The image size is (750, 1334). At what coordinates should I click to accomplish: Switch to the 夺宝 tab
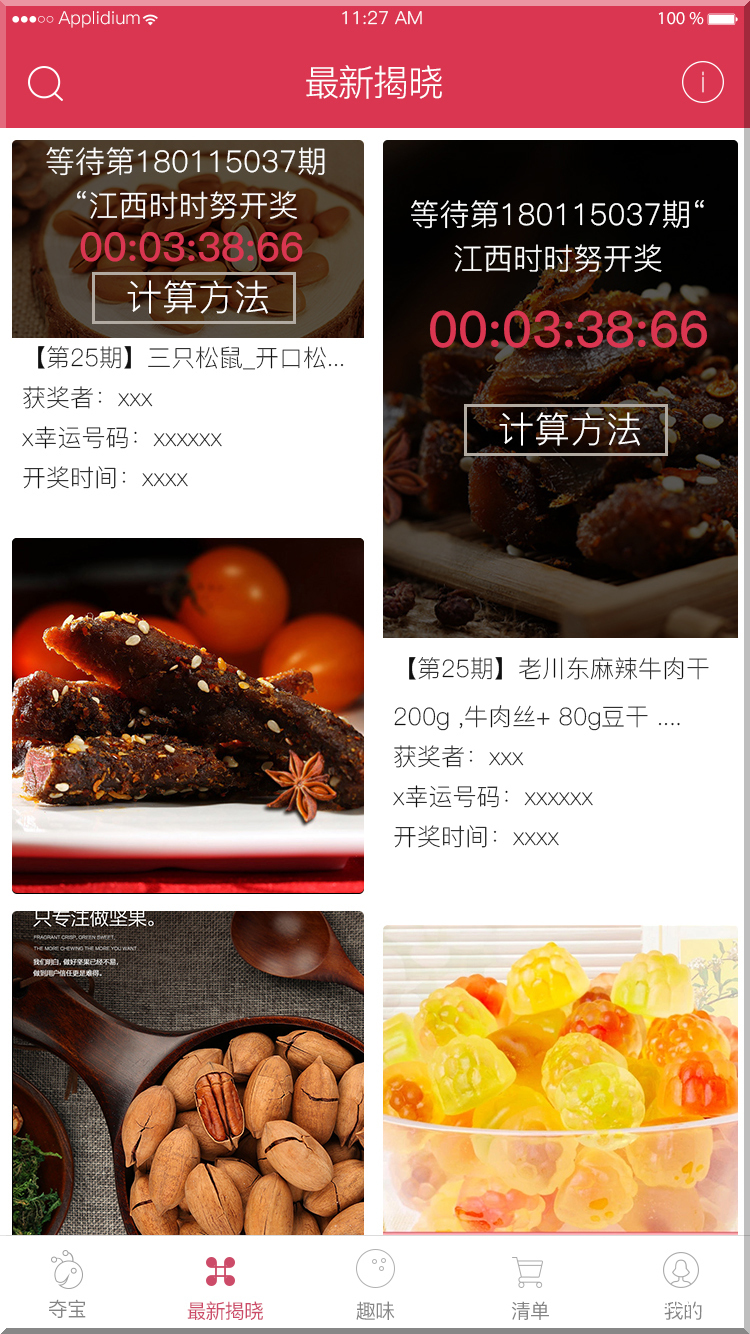click(x=67, y=1285)
